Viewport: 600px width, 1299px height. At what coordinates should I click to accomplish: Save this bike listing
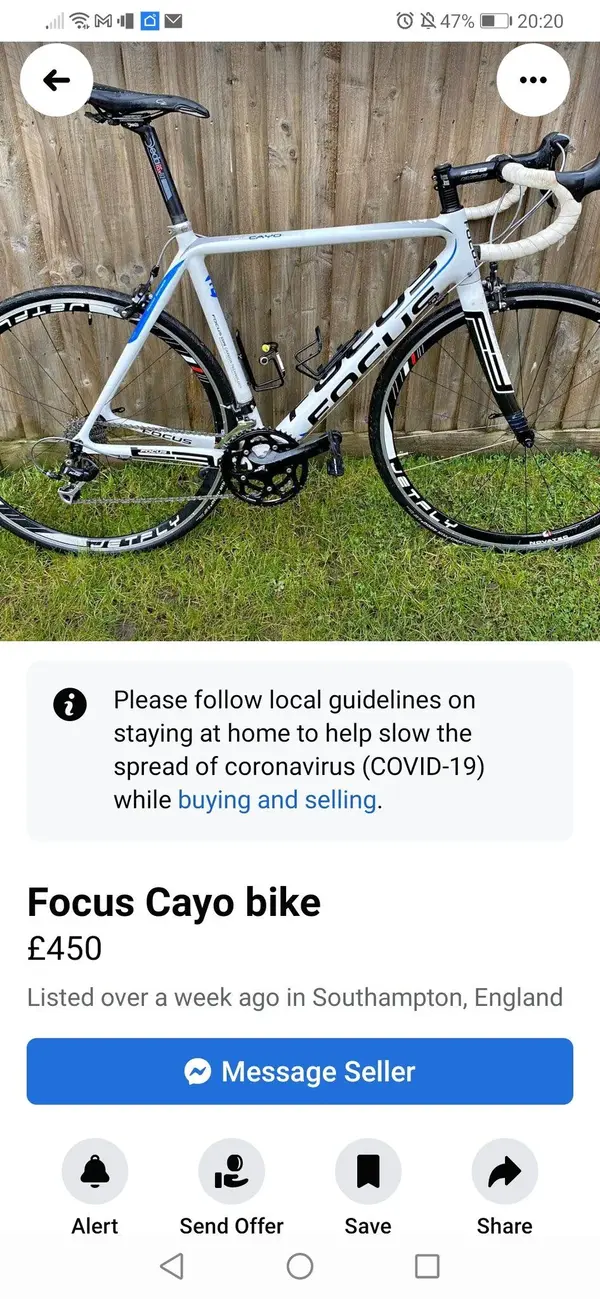pyautogui.click(x=368, y=1172)
